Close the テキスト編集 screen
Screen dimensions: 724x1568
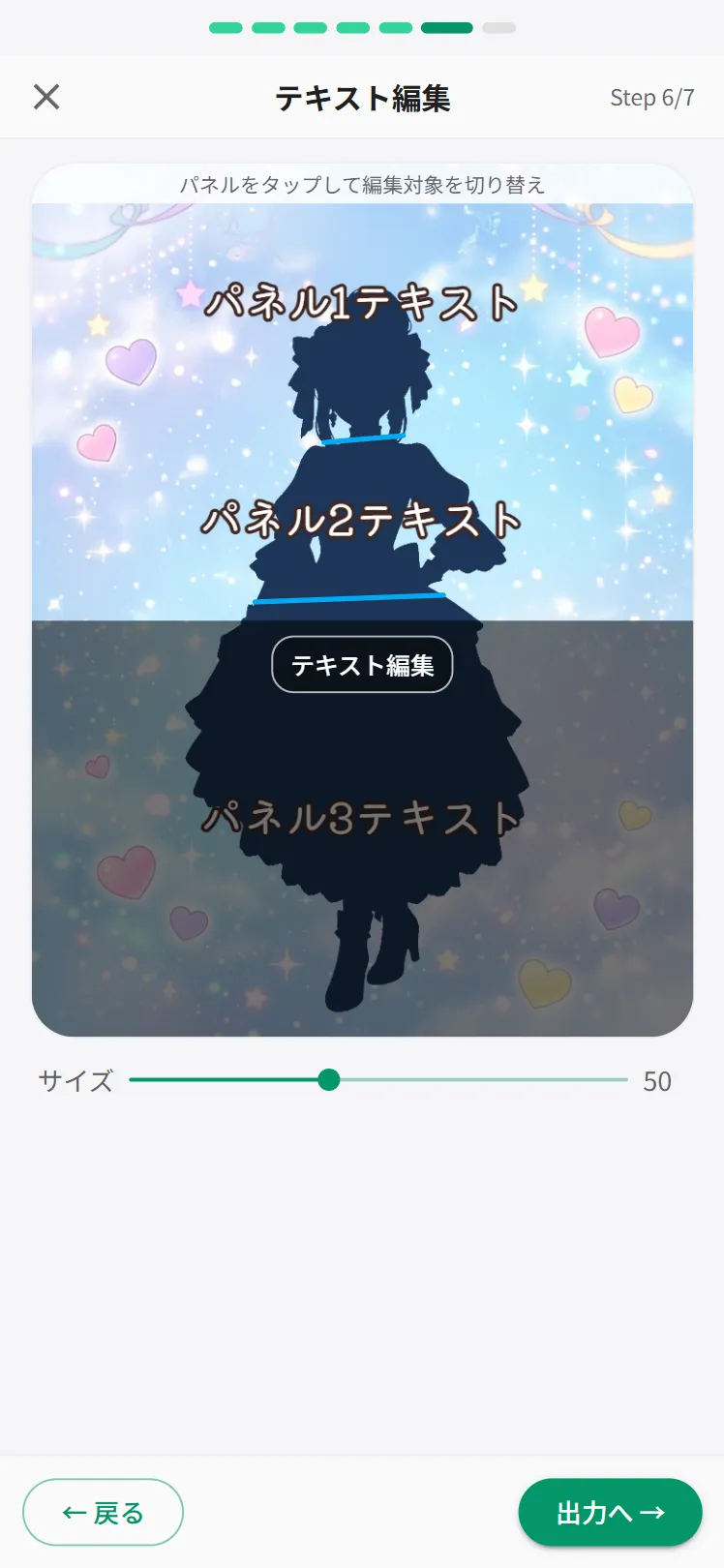[45, 97]
